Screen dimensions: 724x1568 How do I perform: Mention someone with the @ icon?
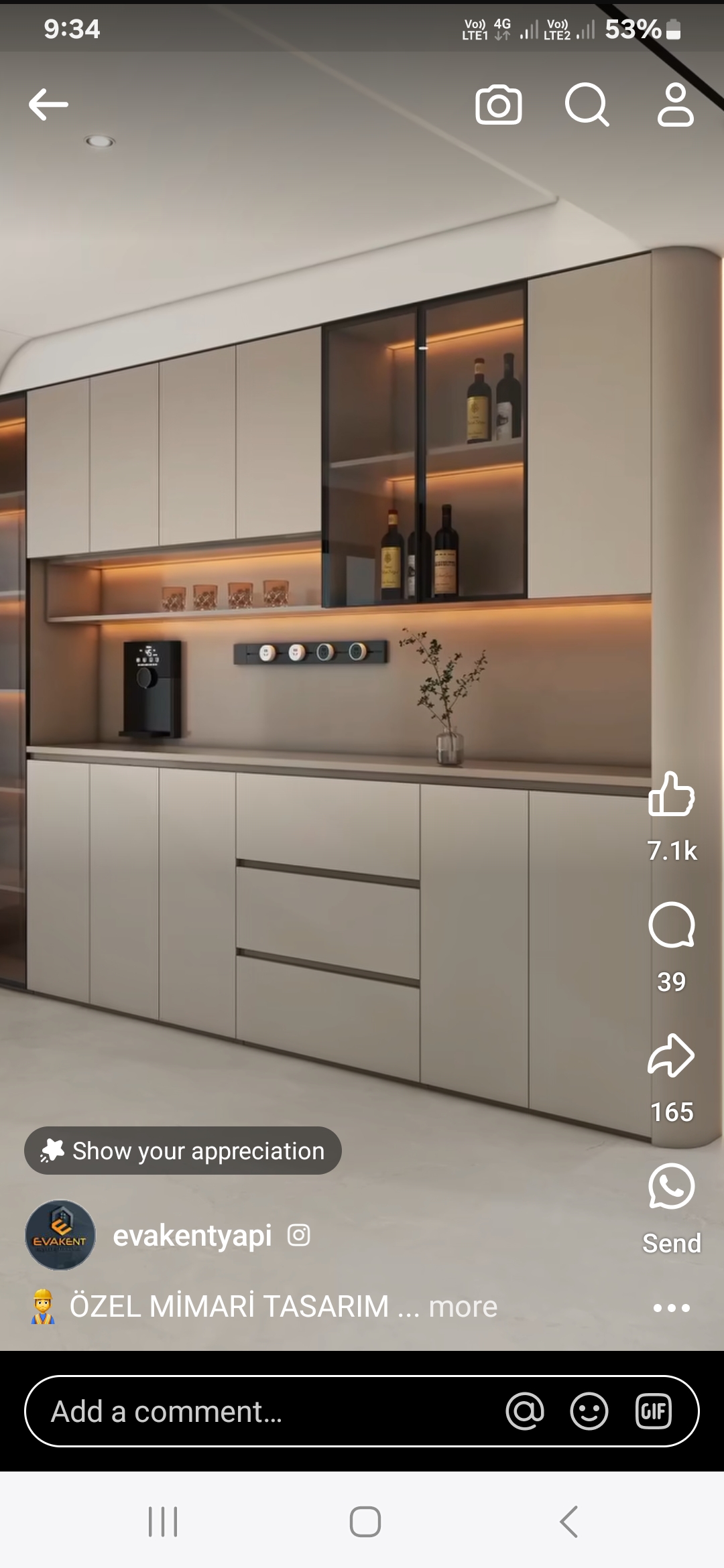525,1411
